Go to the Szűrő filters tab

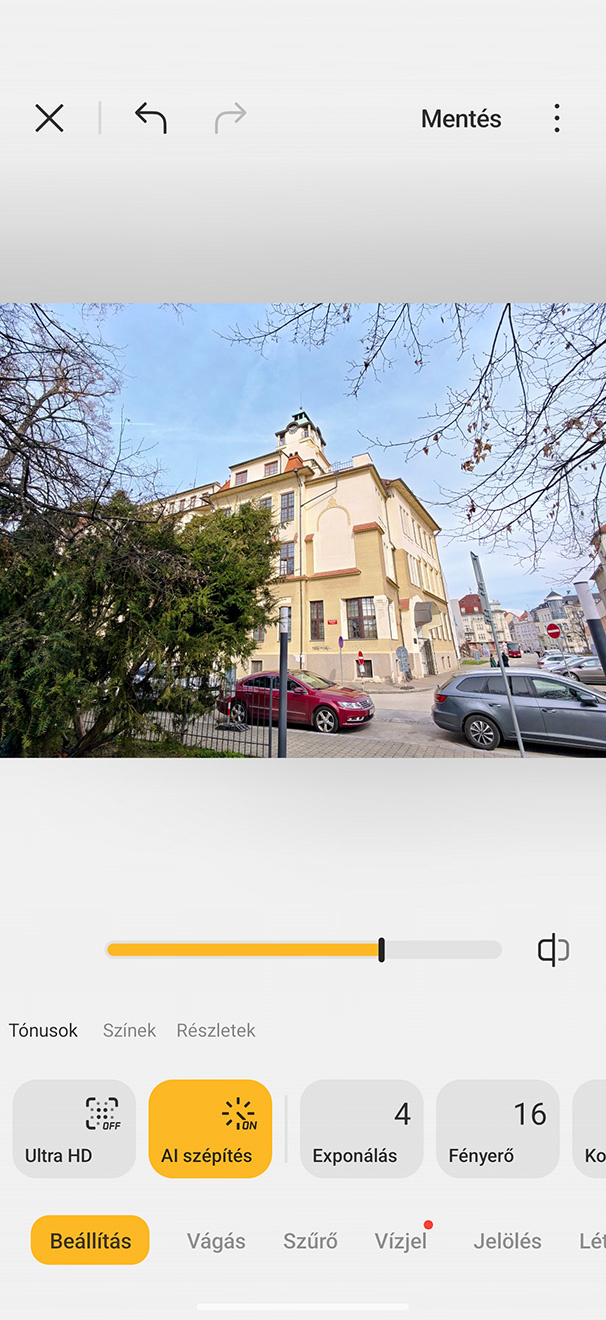point(310,1241)
